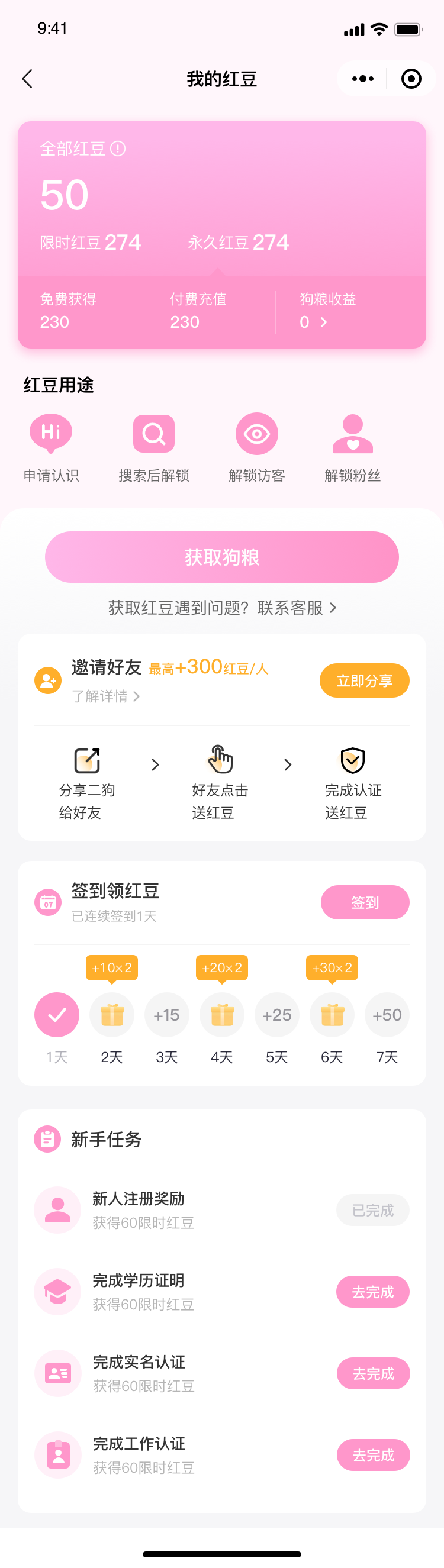Open the three-dot more menu

[363, 79]
